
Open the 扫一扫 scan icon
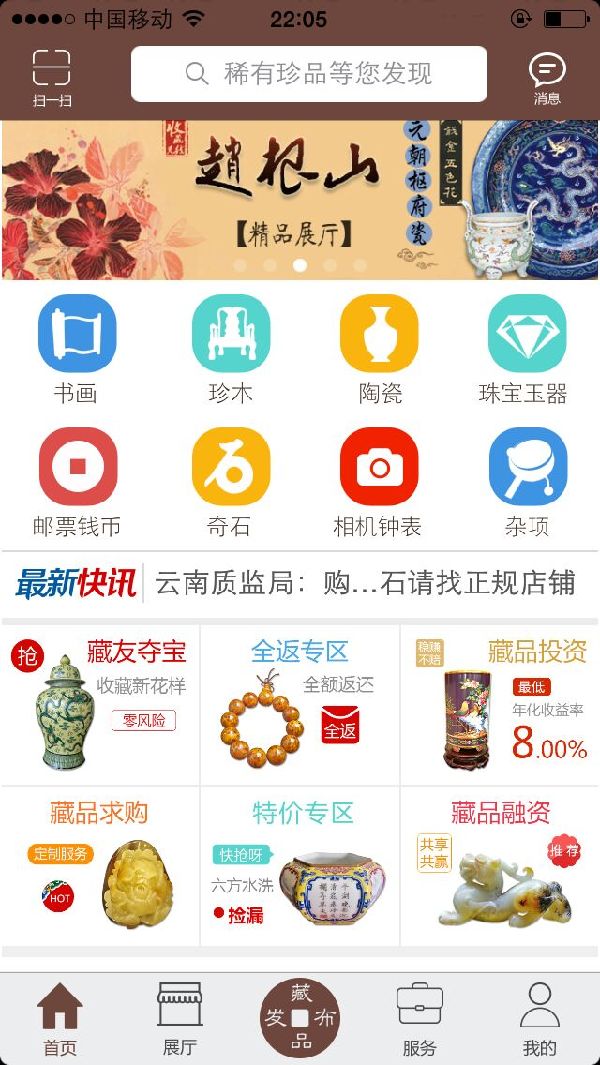pyautogui.click(x=51, y=76)
